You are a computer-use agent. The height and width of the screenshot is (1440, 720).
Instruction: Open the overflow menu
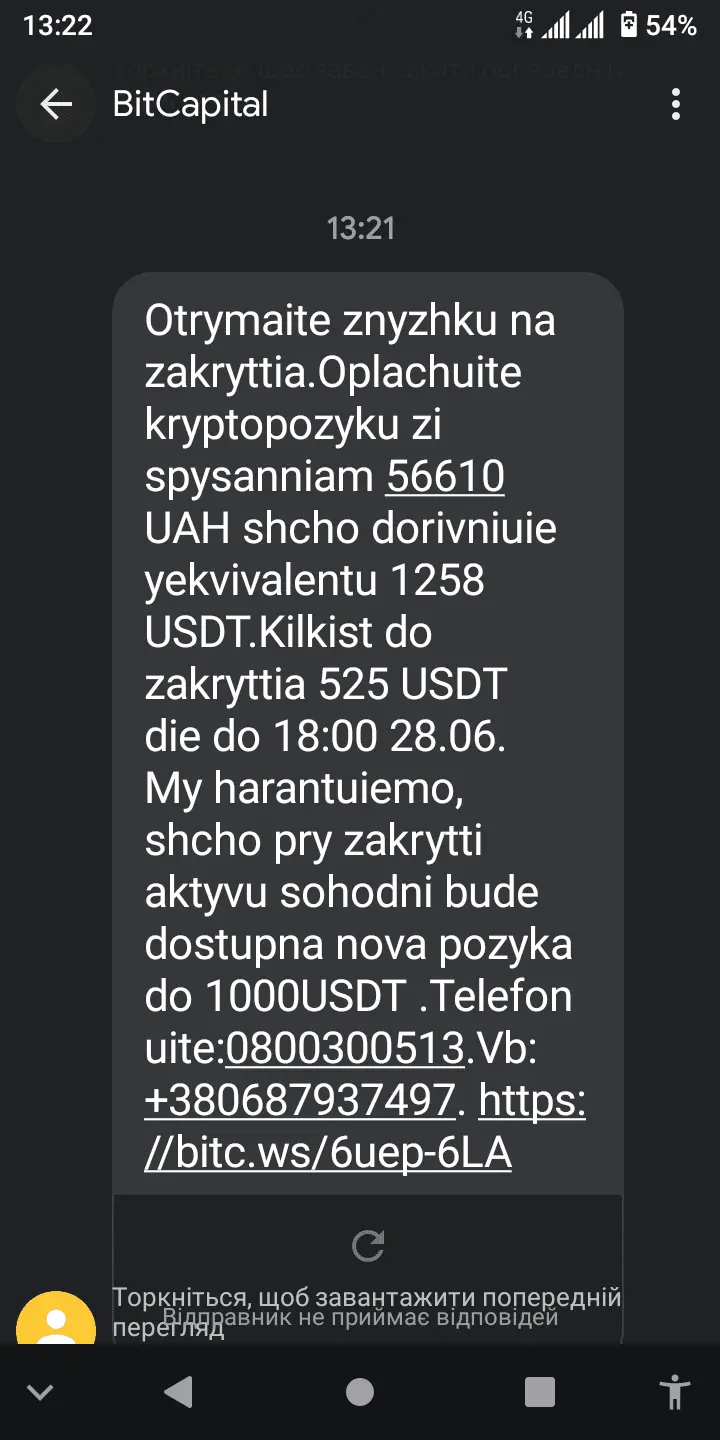click(x=676, y=104)
